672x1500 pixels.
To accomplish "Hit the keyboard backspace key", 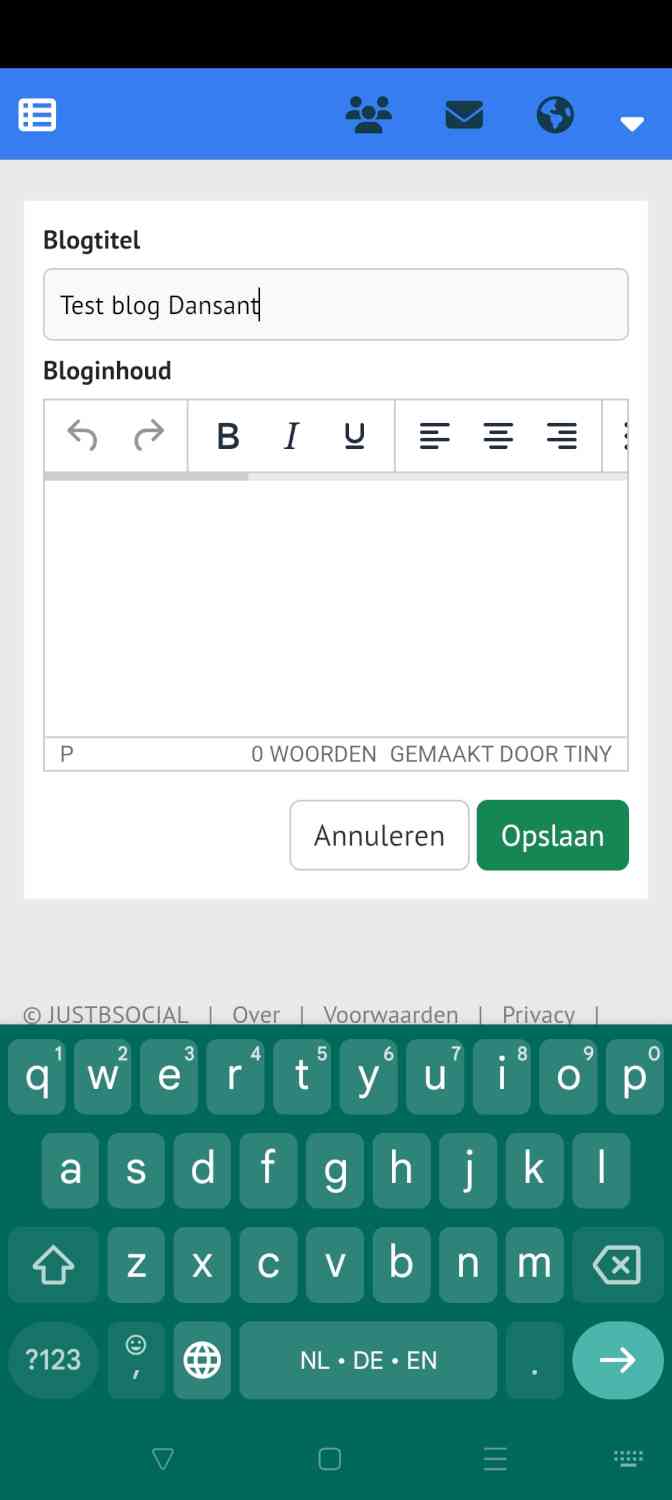I will pos(616,1265).
